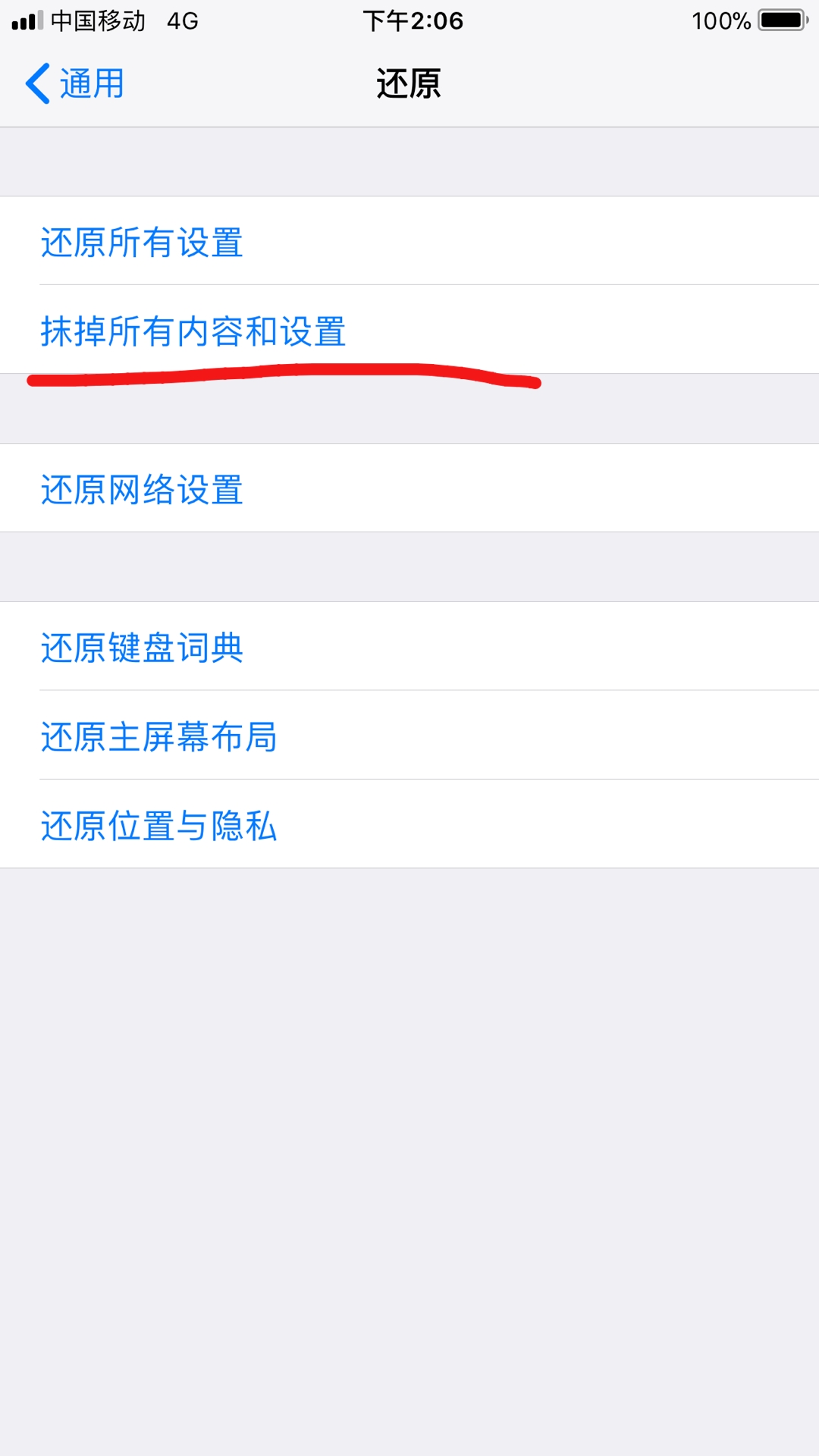819x1456 pixels.
Task: Tap the 100% battery percentage text
Action: coord(717,21)
